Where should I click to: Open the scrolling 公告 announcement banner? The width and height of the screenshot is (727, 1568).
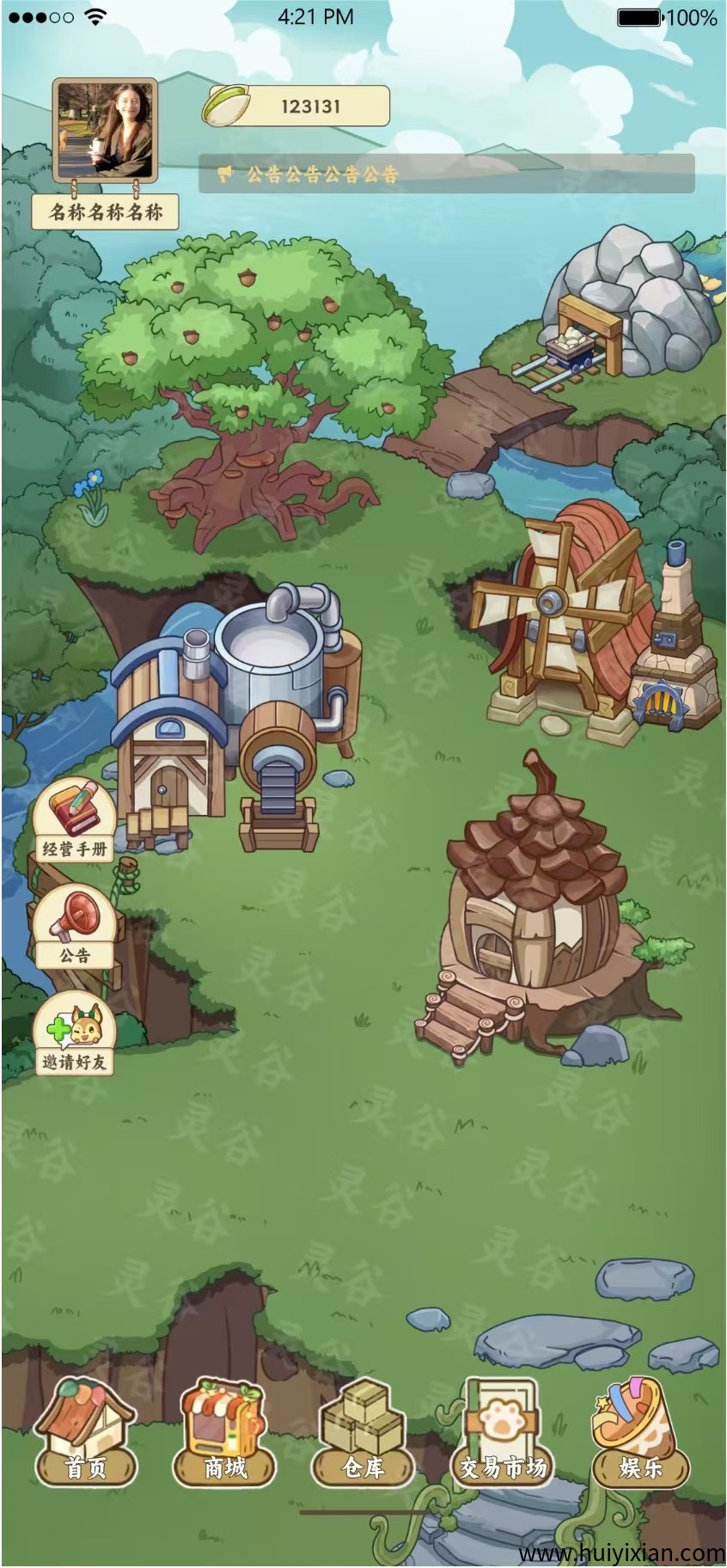pyautogui.click(x=446, y=174)
